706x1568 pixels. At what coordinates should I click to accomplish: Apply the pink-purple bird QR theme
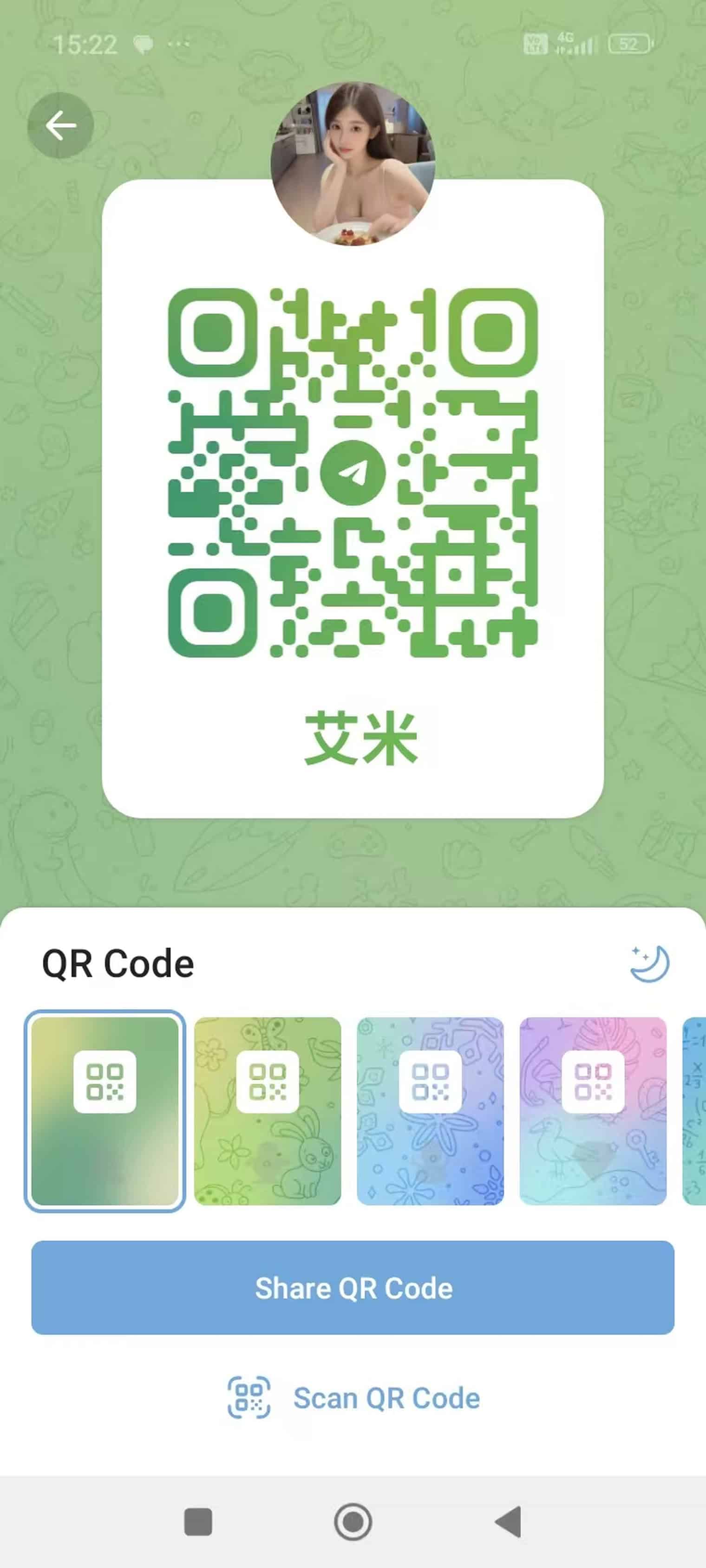pos(593,1110)
